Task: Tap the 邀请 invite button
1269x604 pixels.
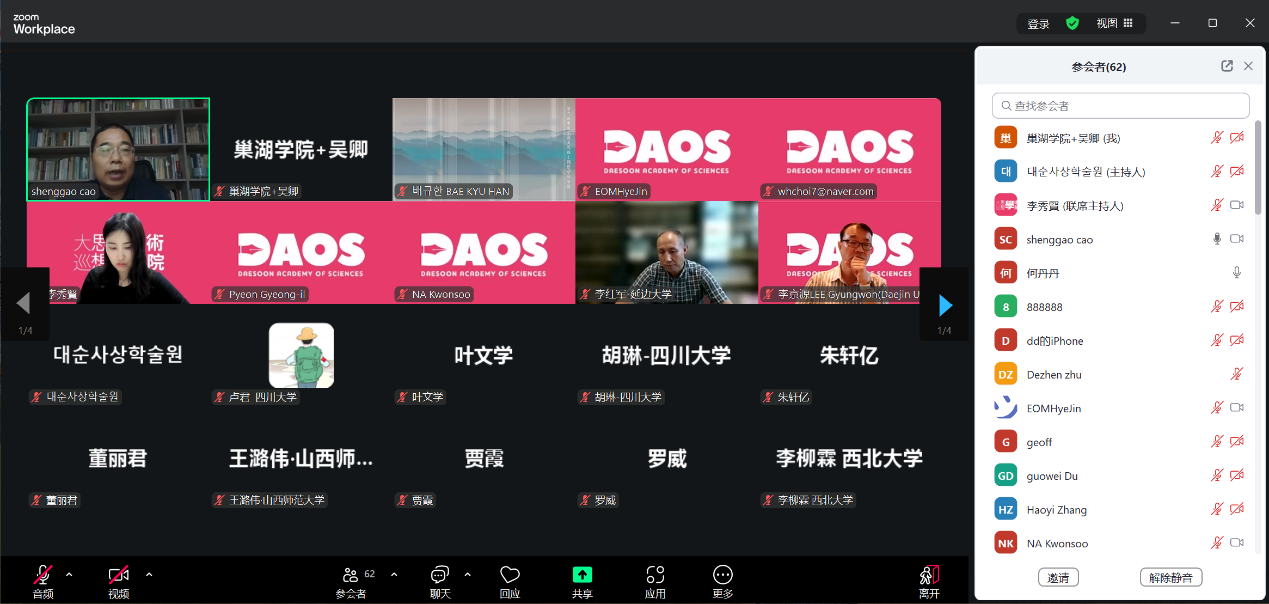Action: pyautogui.click(x=1058, y=577)
